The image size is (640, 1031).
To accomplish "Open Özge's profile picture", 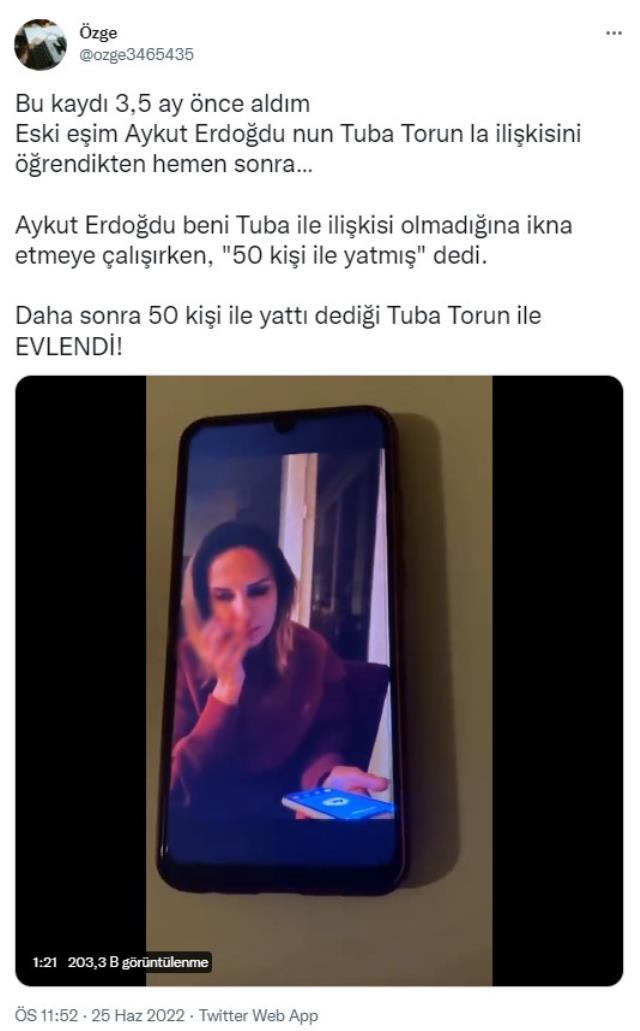I will 40,44.
